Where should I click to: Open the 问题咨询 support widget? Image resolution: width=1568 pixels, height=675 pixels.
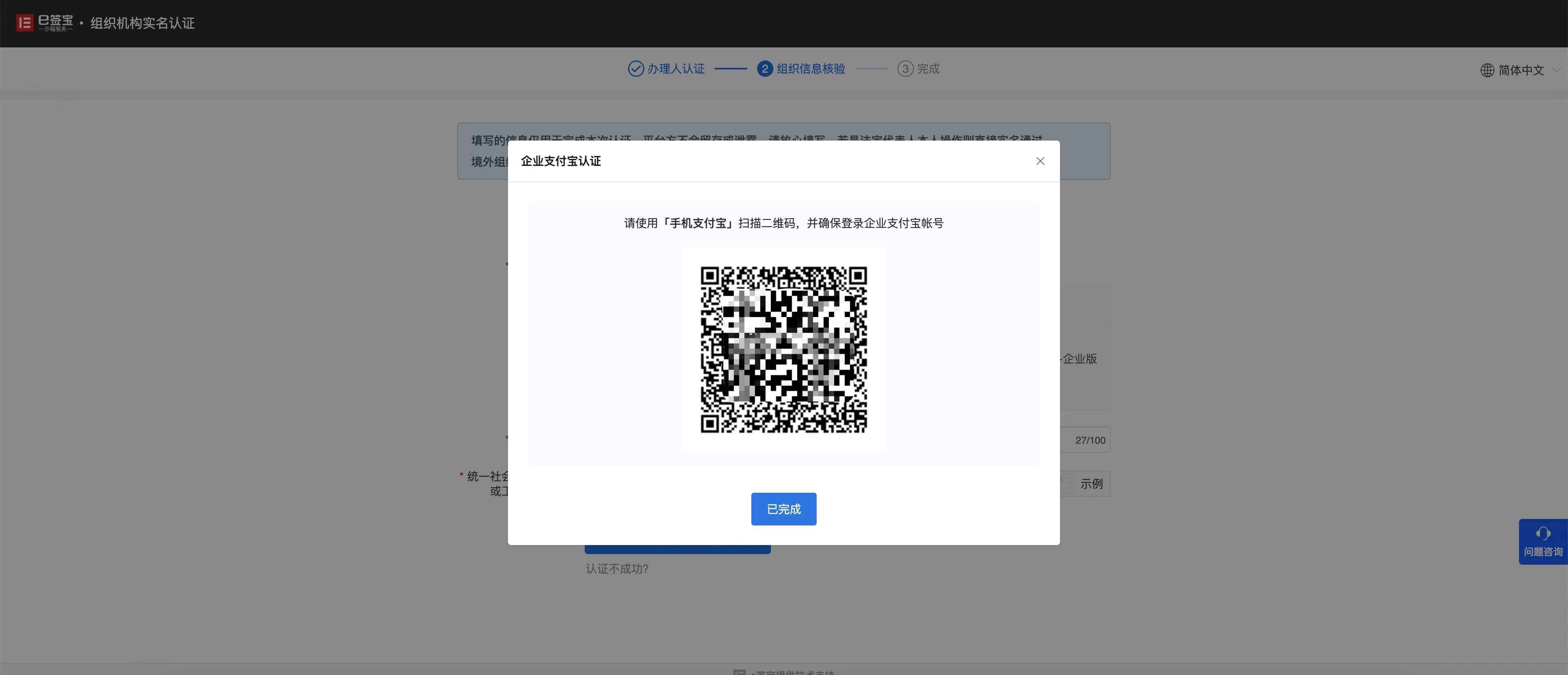1542,541
